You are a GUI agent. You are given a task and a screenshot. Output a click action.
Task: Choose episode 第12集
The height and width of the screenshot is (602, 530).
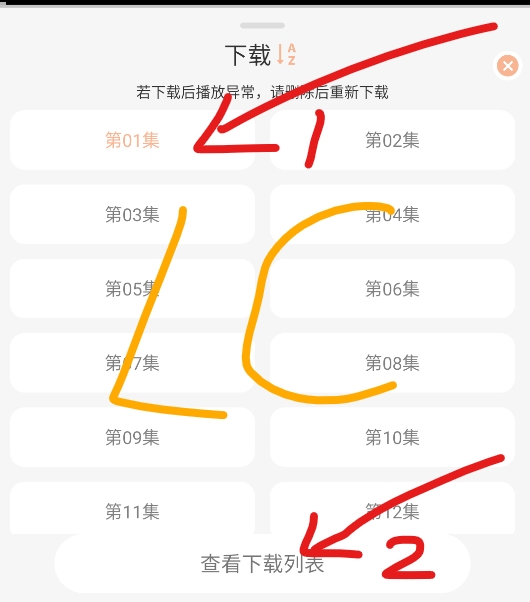[x=392, y=508]
